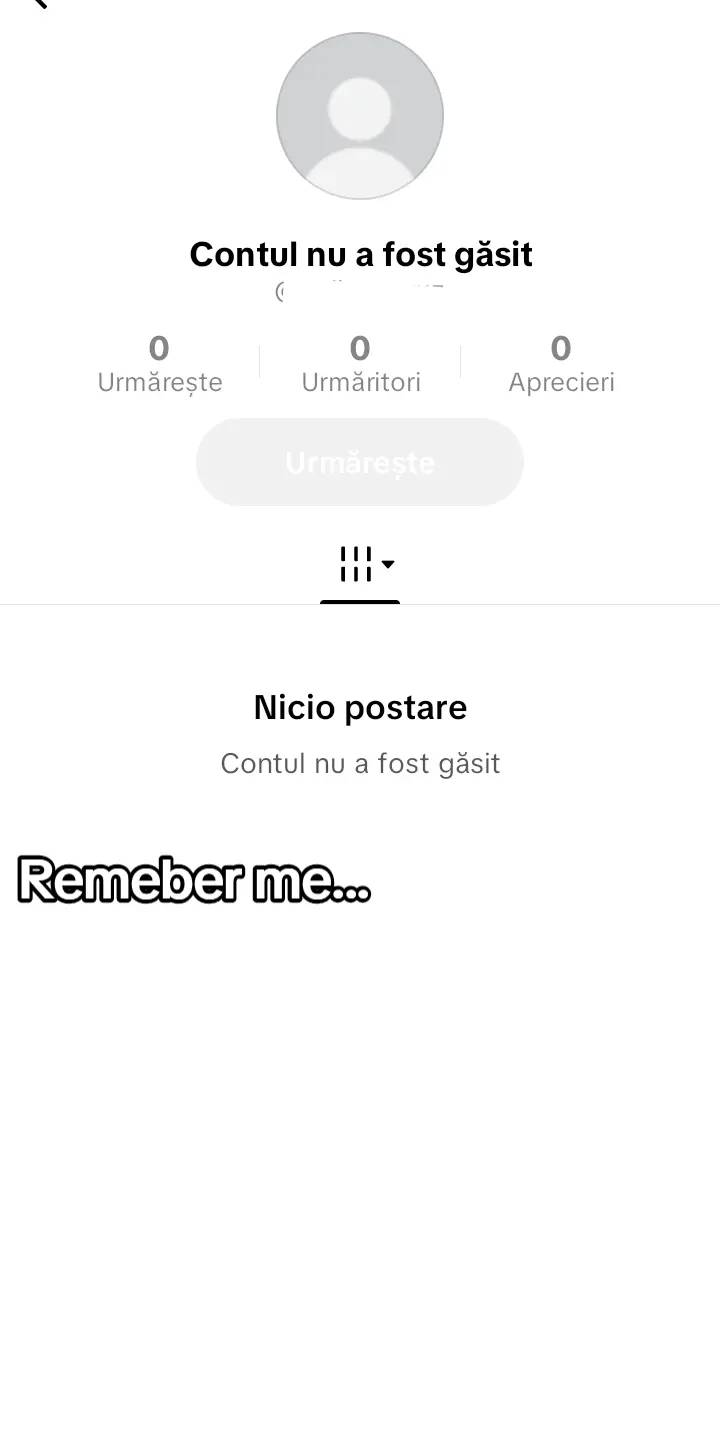Open the blank profile avatar
Image resolution: width=720 pixels, height=1432 pixels.
click(360, 116)
